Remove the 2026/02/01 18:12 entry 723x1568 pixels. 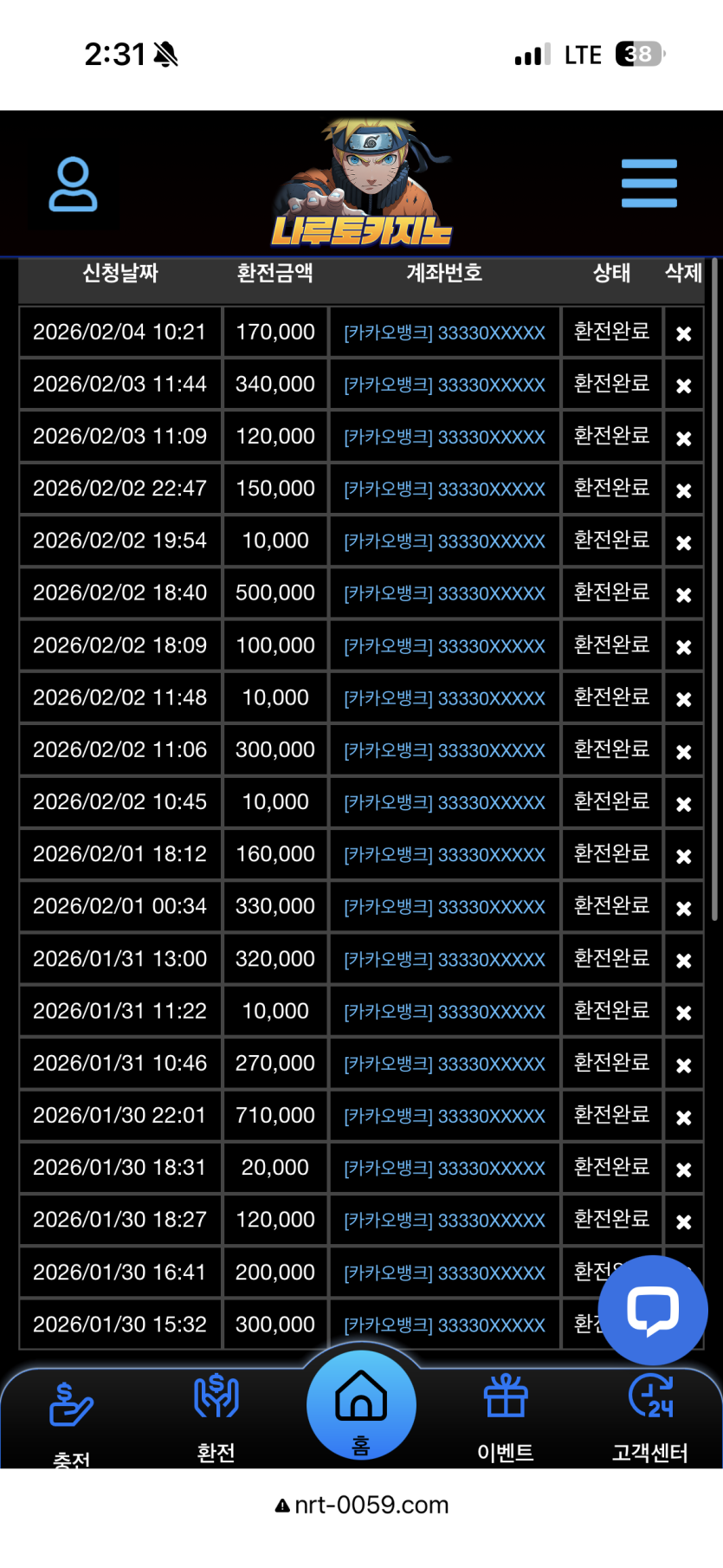[683, 856]
